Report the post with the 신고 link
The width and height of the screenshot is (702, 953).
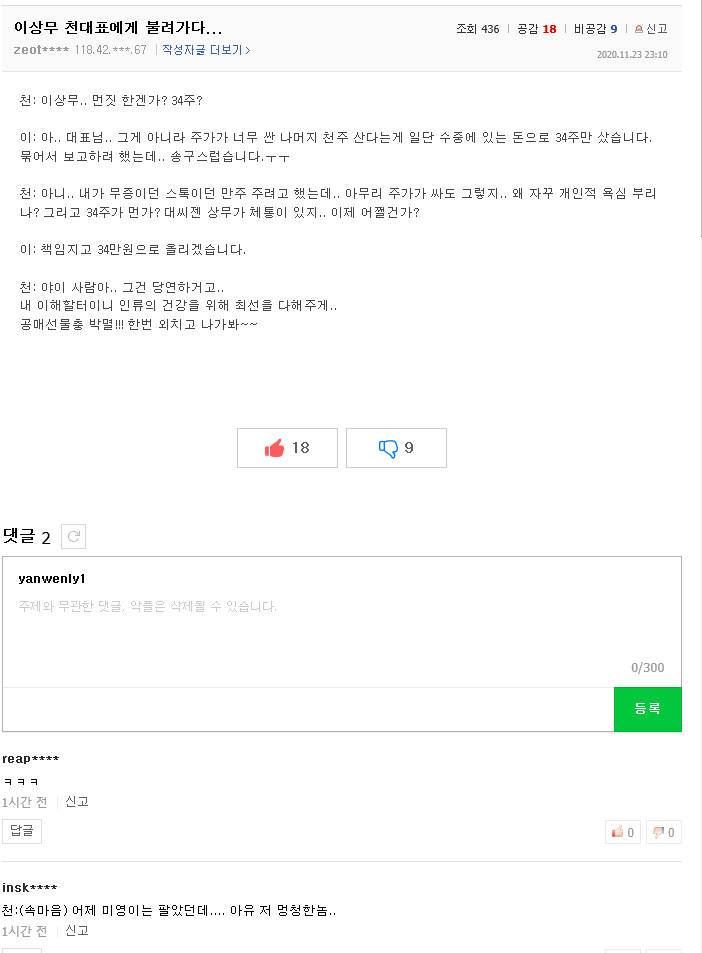(x=651, y=29)
